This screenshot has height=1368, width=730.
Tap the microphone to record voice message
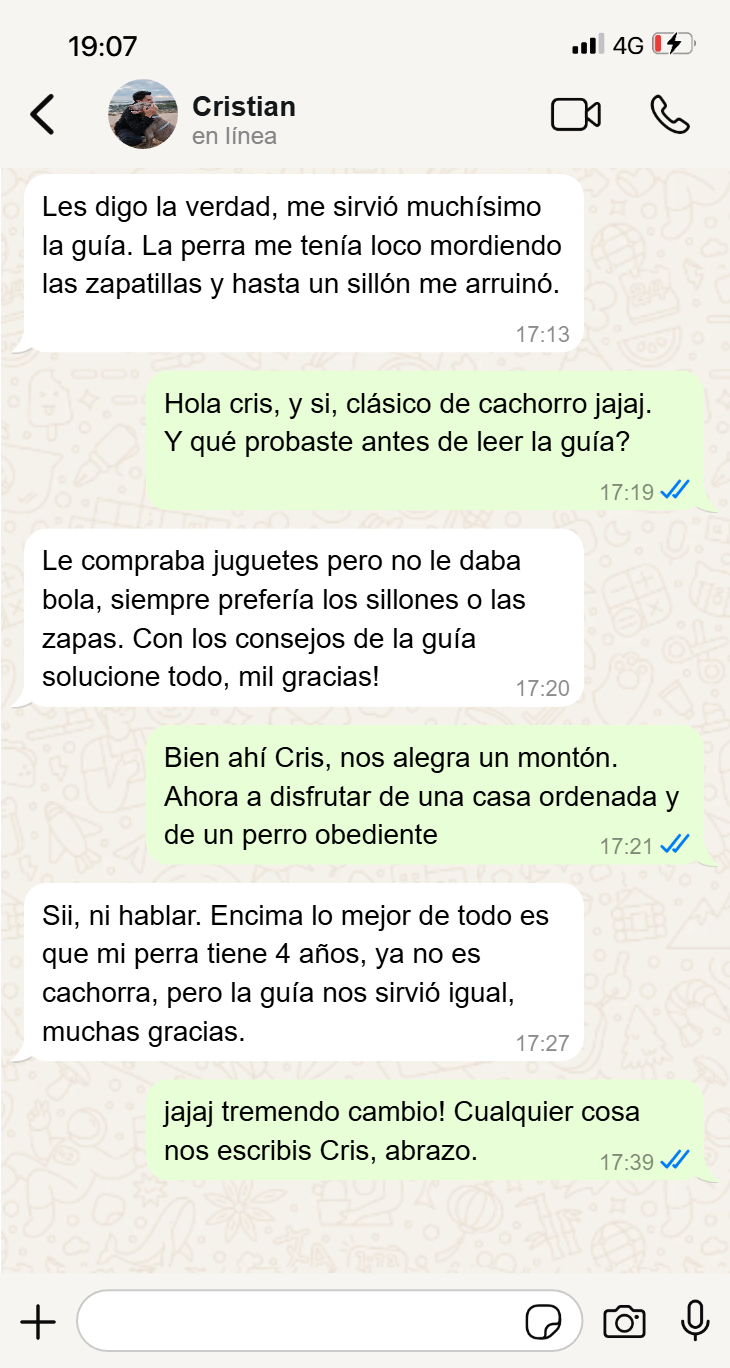click(x=695, y=1322)
